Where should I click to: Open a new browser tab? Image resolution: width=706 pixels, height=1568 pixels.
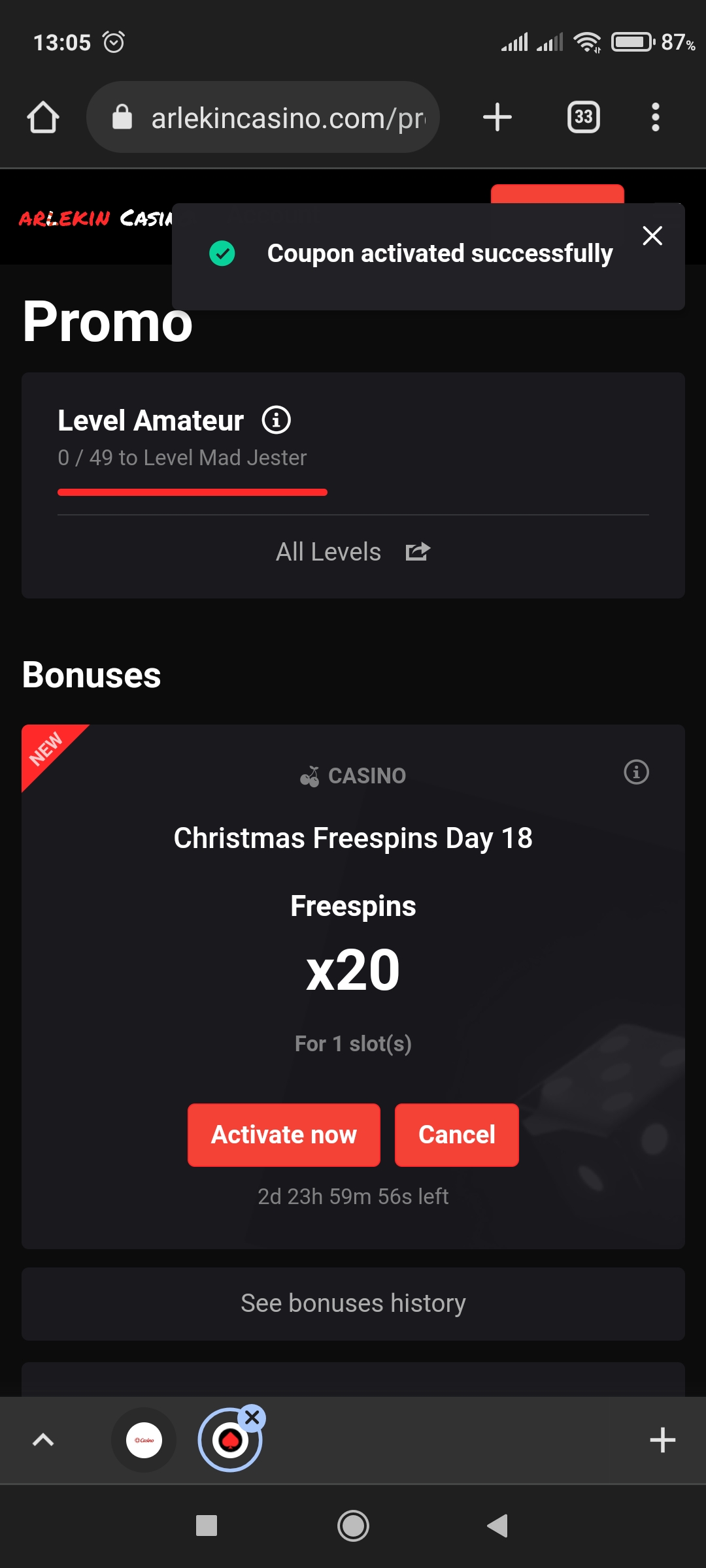497,118
